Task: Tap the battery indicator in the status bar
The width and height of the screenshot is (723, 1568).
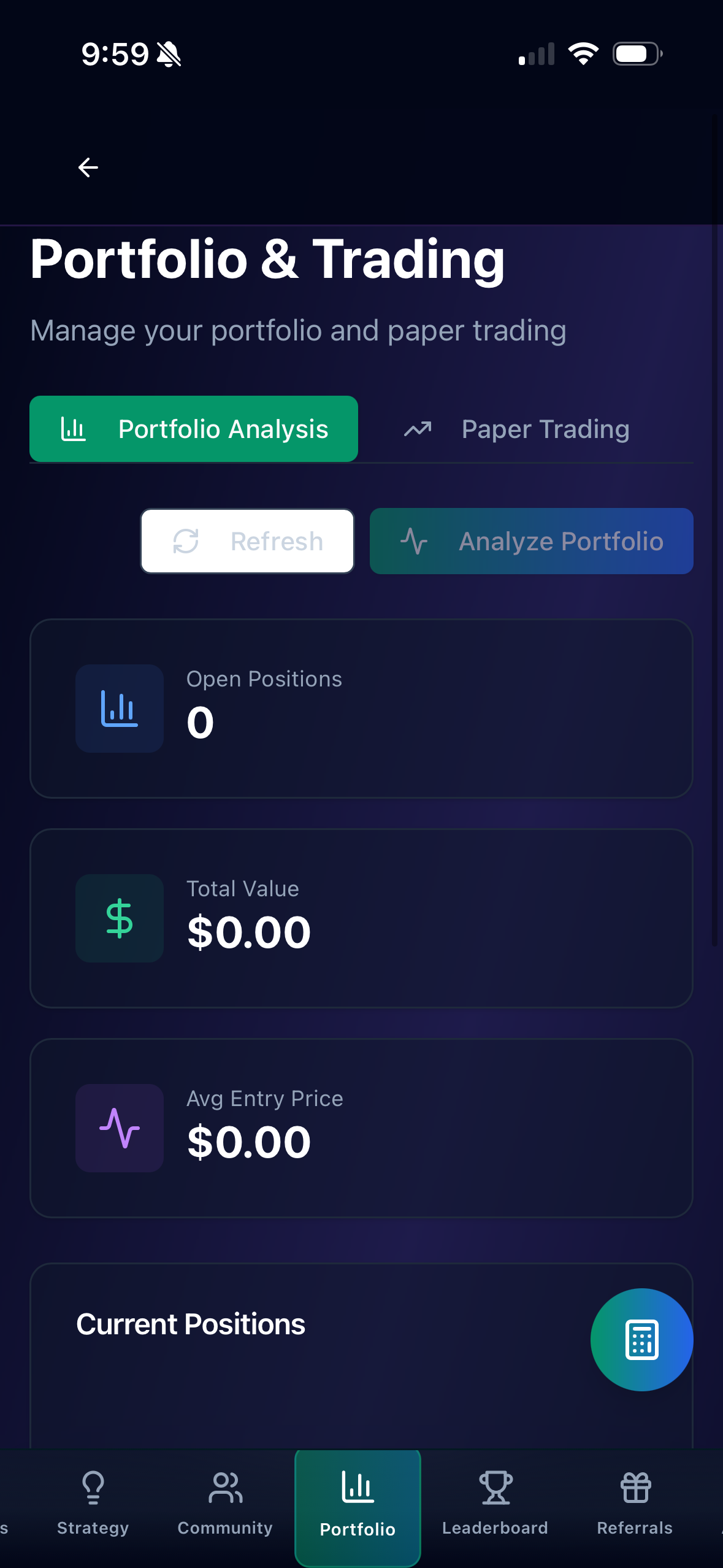Action: click(636, 54)
